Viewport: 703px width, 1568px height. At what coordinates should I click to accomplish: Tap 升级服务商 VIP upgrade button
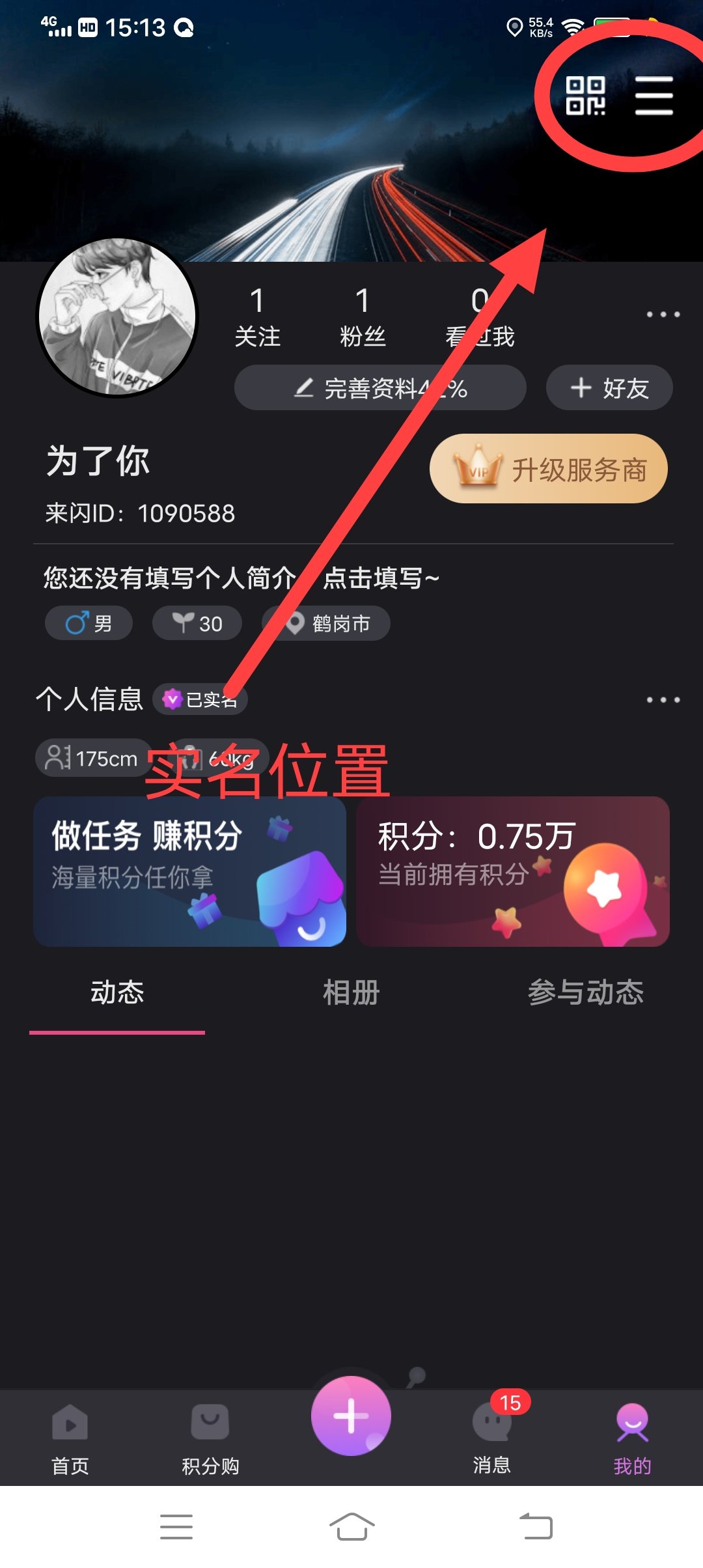[x=549, y=469]
